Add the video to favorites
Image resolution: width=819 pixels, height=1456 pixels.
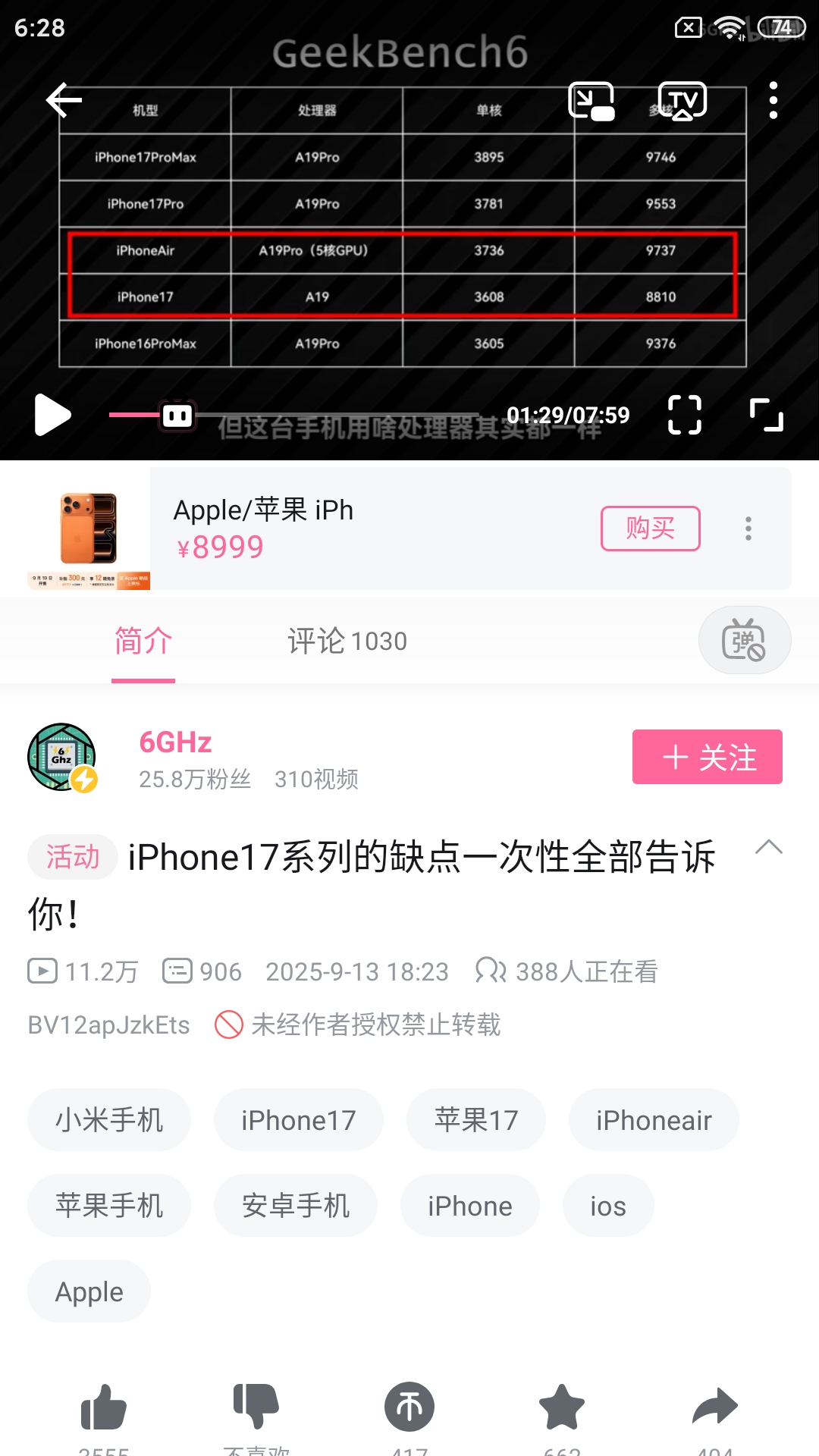click(x=562, y=1407)
